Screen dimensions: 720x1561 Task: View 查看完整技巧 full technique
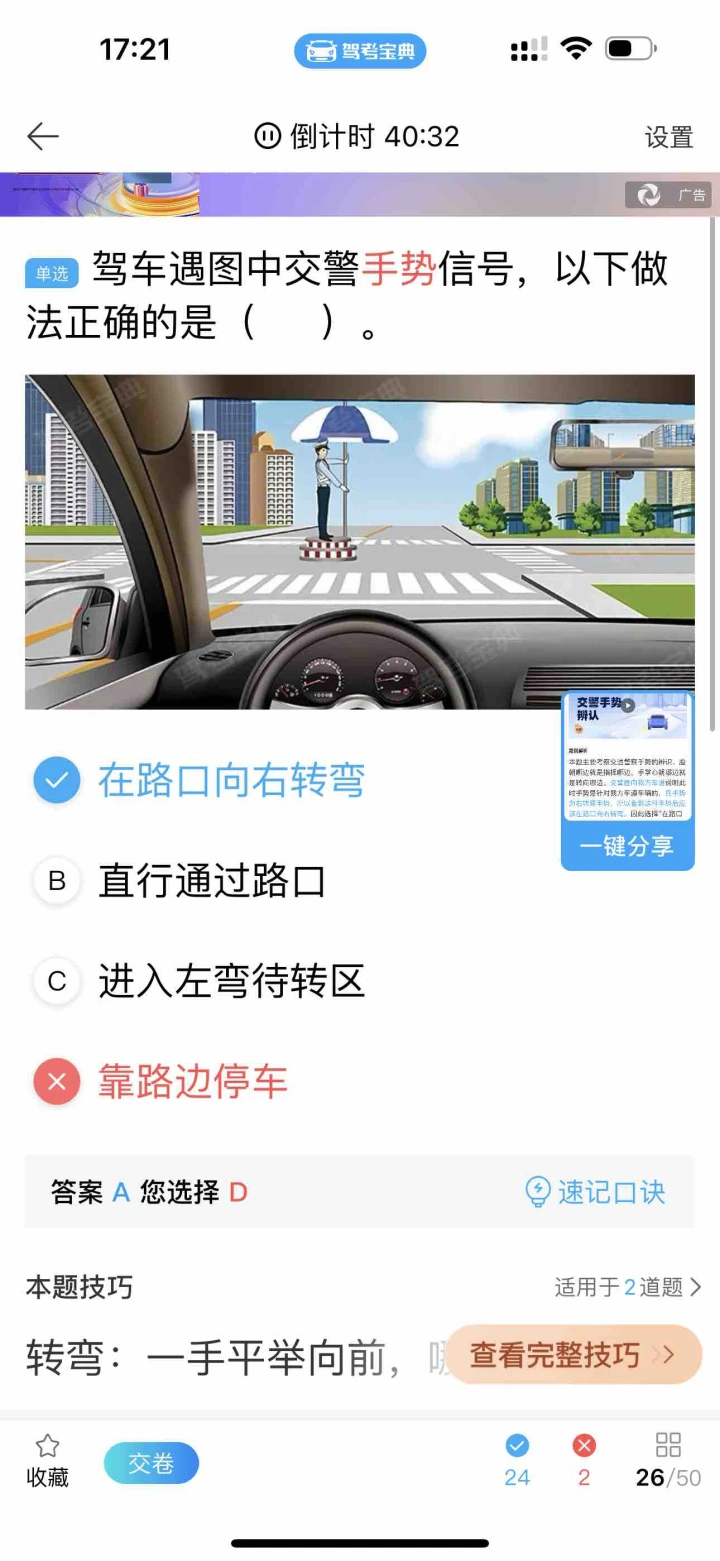(574, 1355)
